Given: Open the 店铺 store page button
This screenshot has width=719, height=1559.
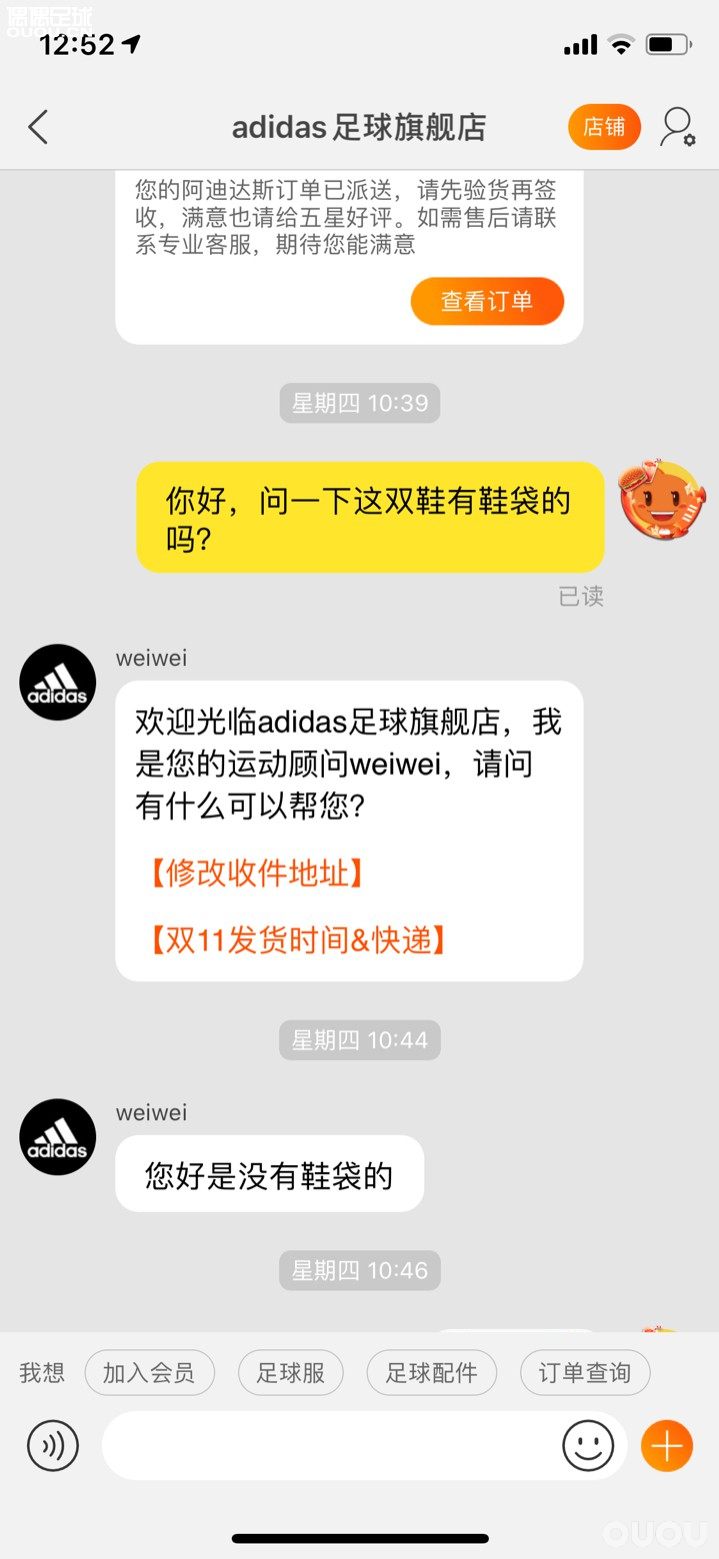Looking at the screenshot, I should point(604,127).
